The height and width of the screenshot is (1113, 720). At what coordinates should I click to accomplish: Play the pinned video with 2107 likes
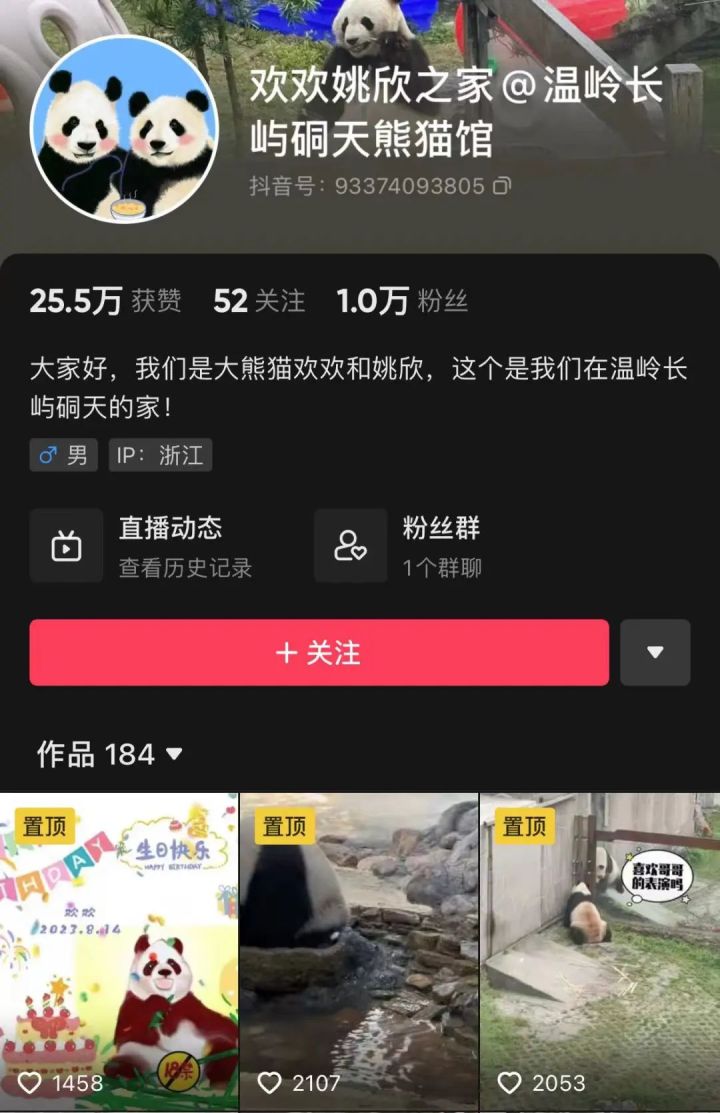(359, 950)
